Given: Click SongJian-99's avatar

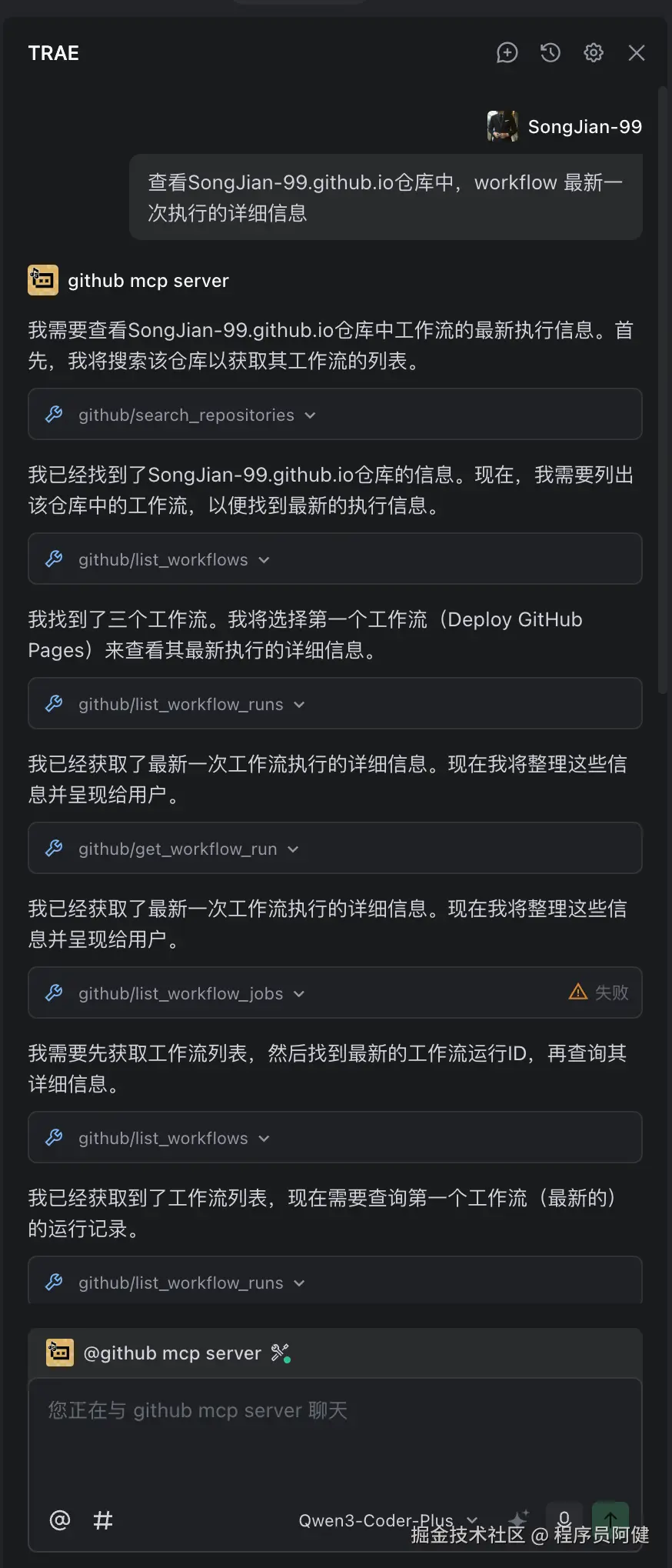Looking at the screenshot, I should pos(503,125).
